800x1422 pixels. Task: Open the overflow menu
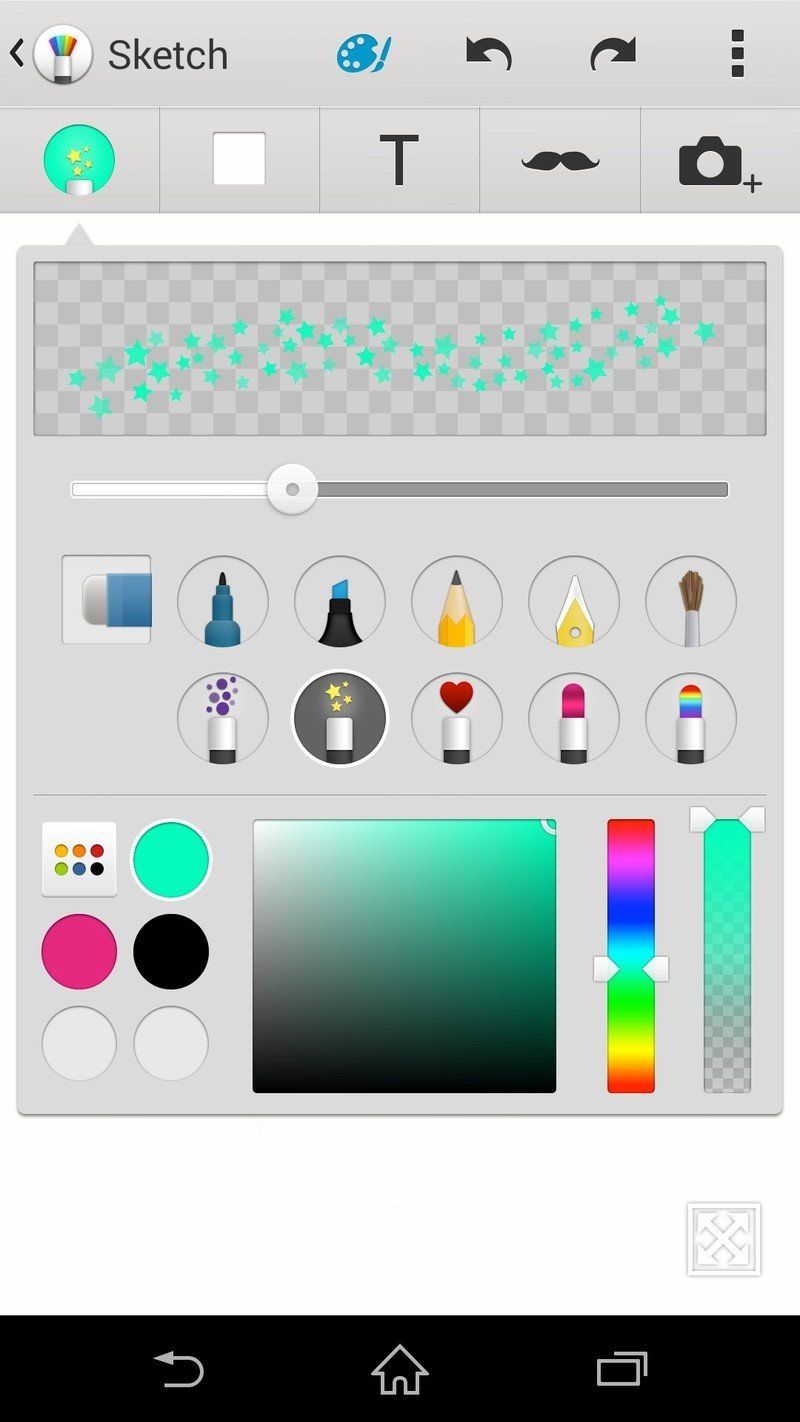[737, 53]
